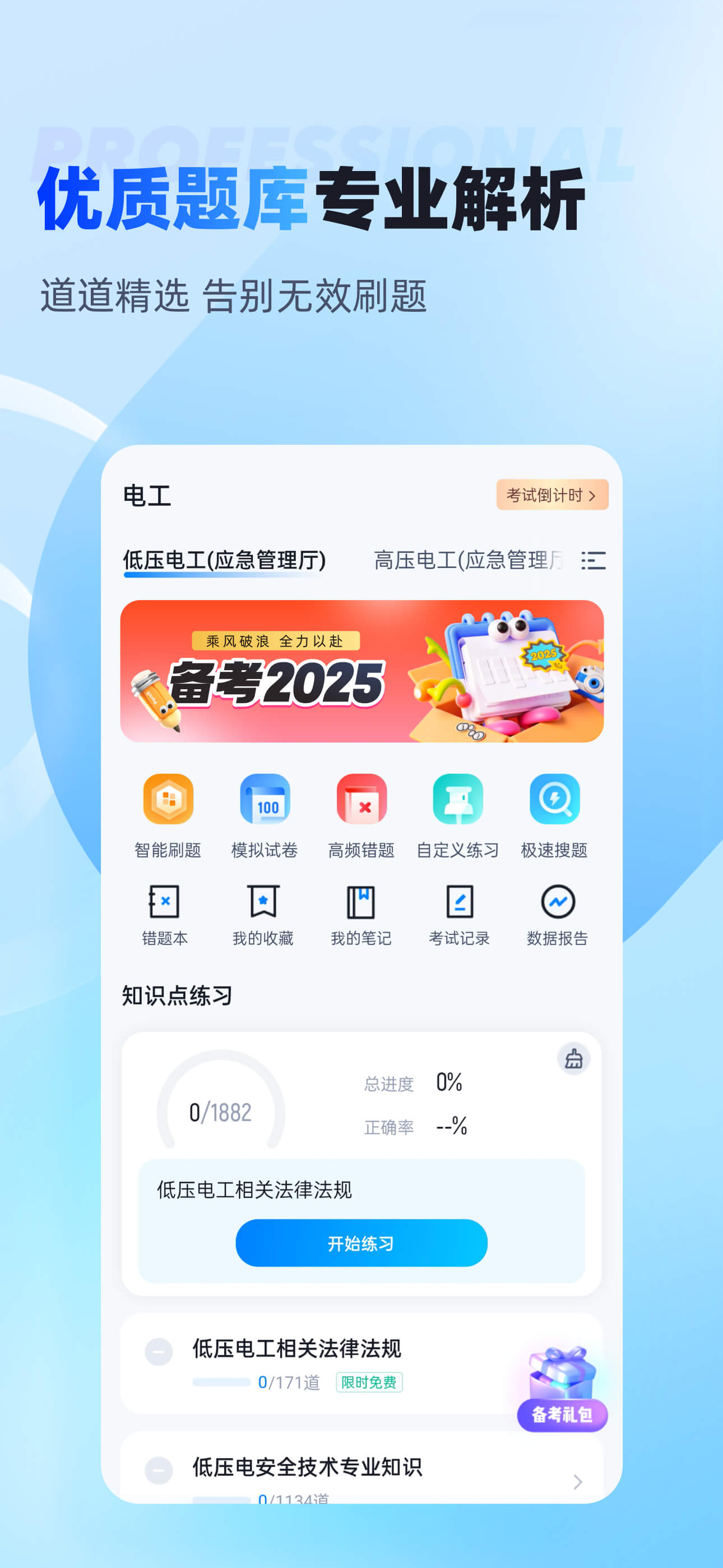Check 考试记录 exam history

pos(458,904)
